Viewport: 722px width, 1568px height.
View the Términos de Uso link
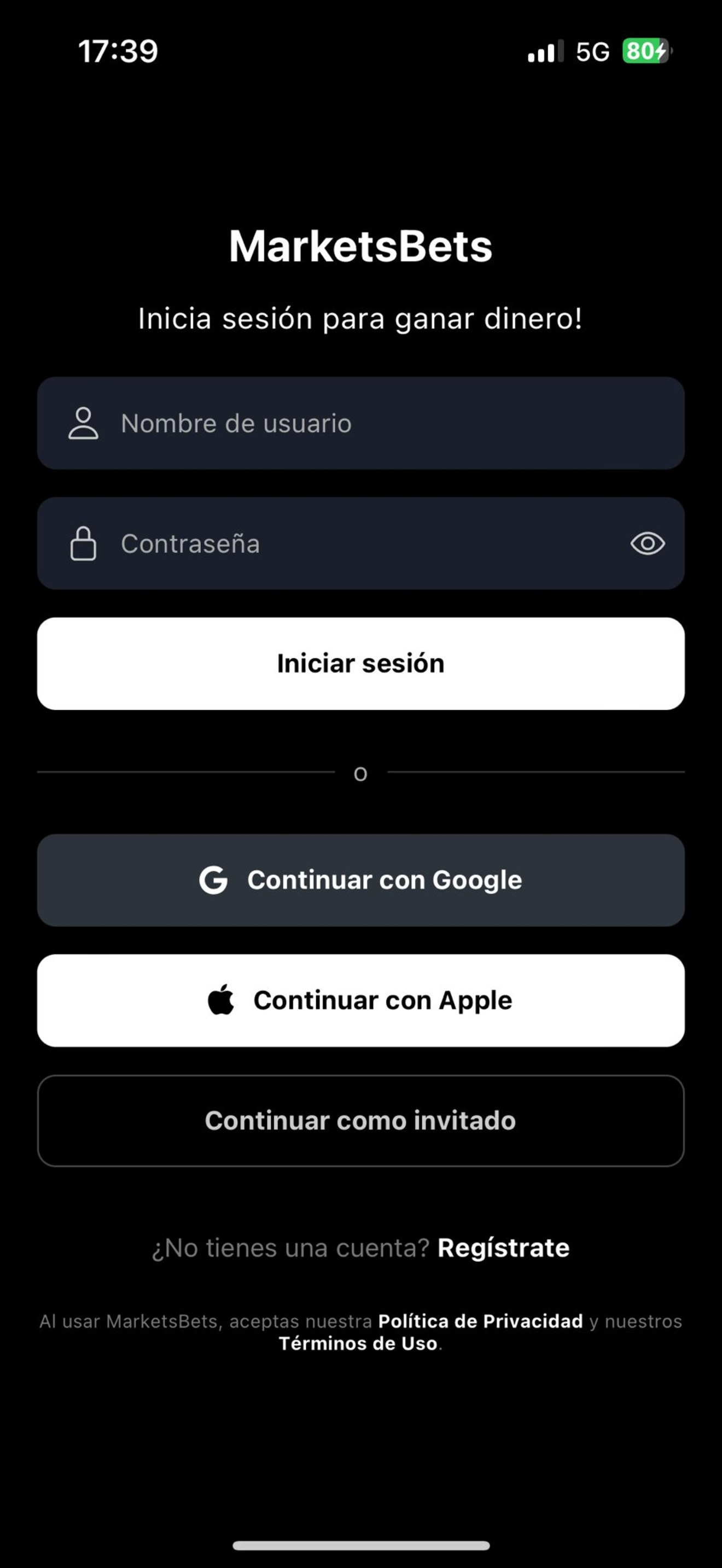point(358,1343)
